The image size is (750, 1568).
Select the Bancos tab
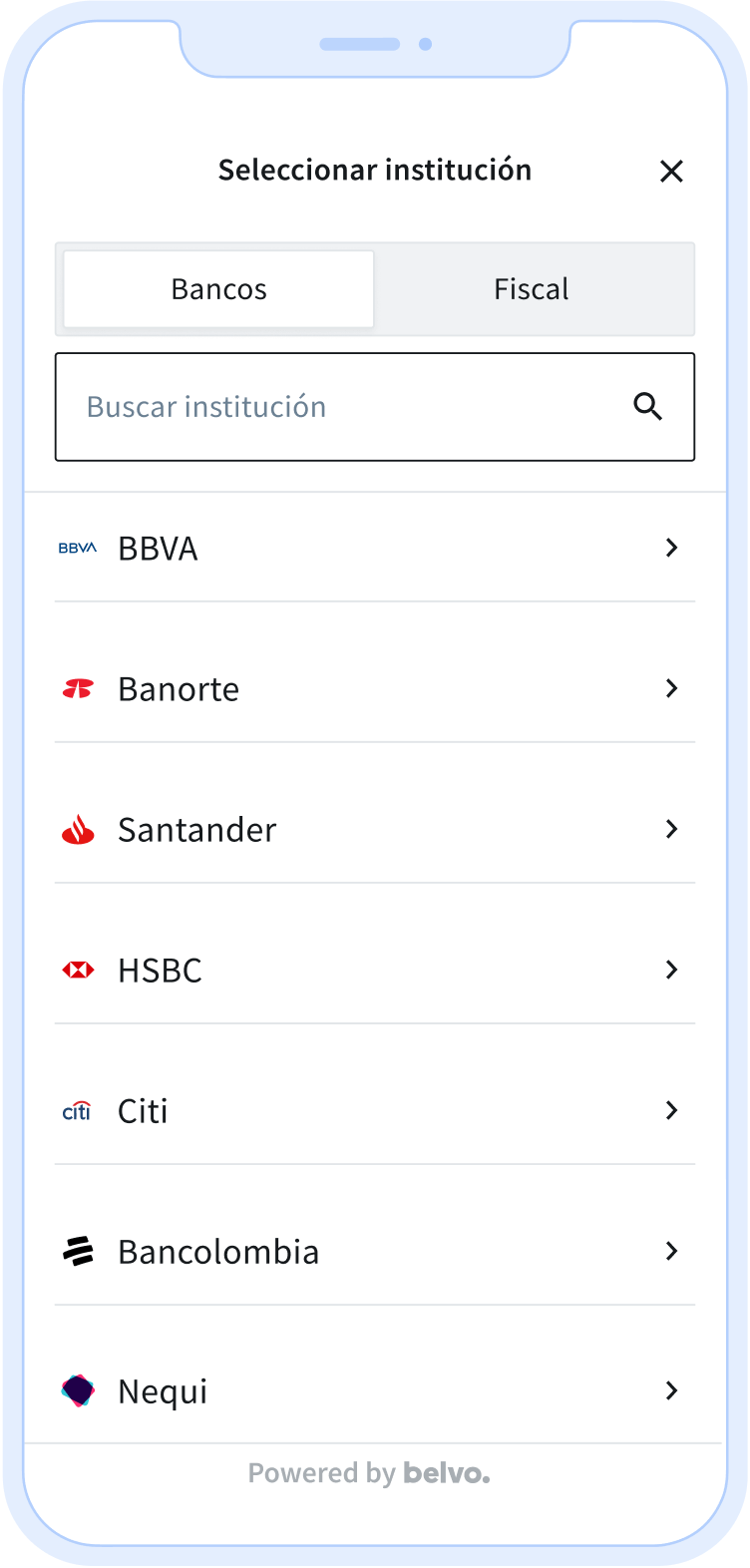(x=218, y=289)
